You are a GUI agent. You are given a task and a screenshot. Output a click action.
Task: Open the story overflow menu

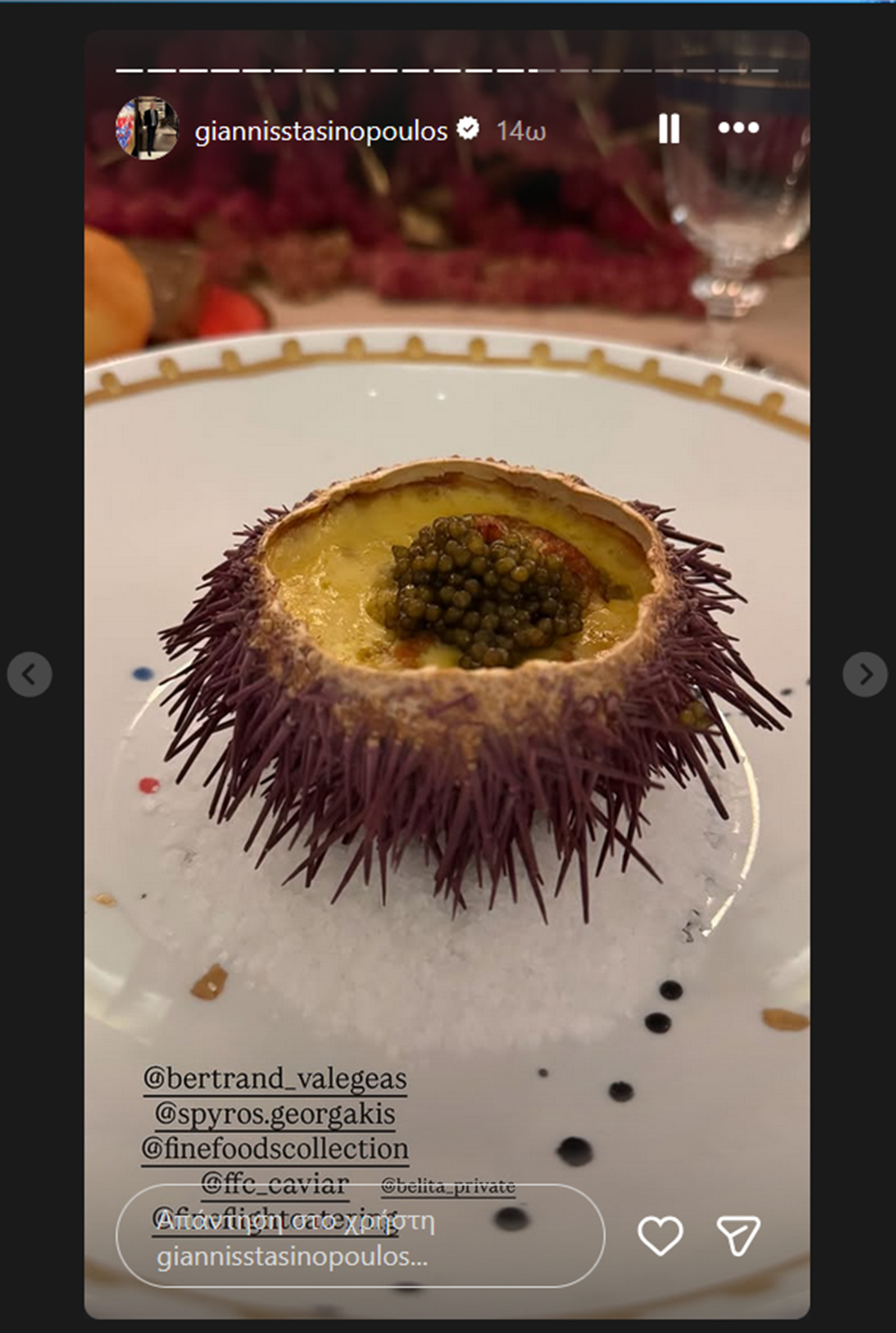click(738, 128)
